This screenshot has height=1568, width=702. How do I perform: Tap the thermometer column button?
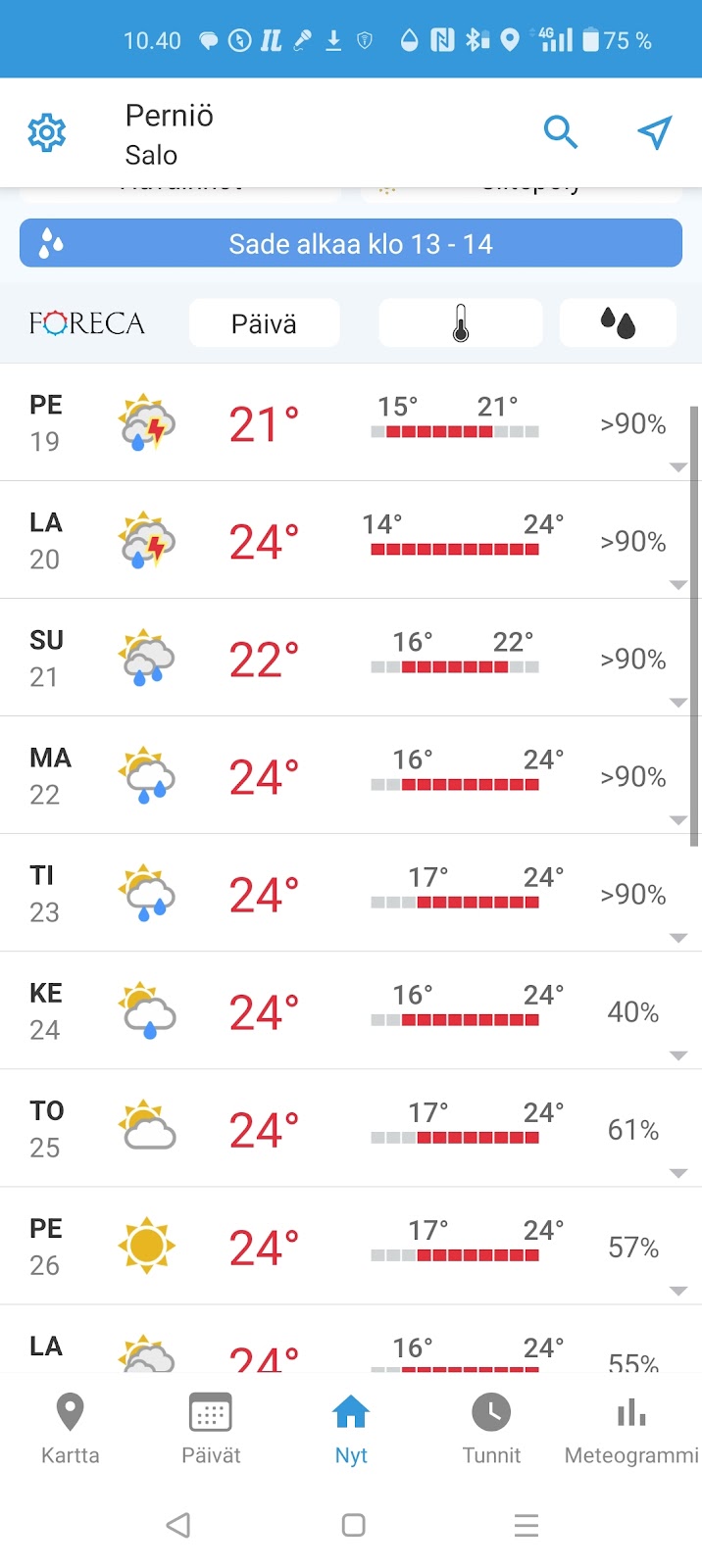461,323
